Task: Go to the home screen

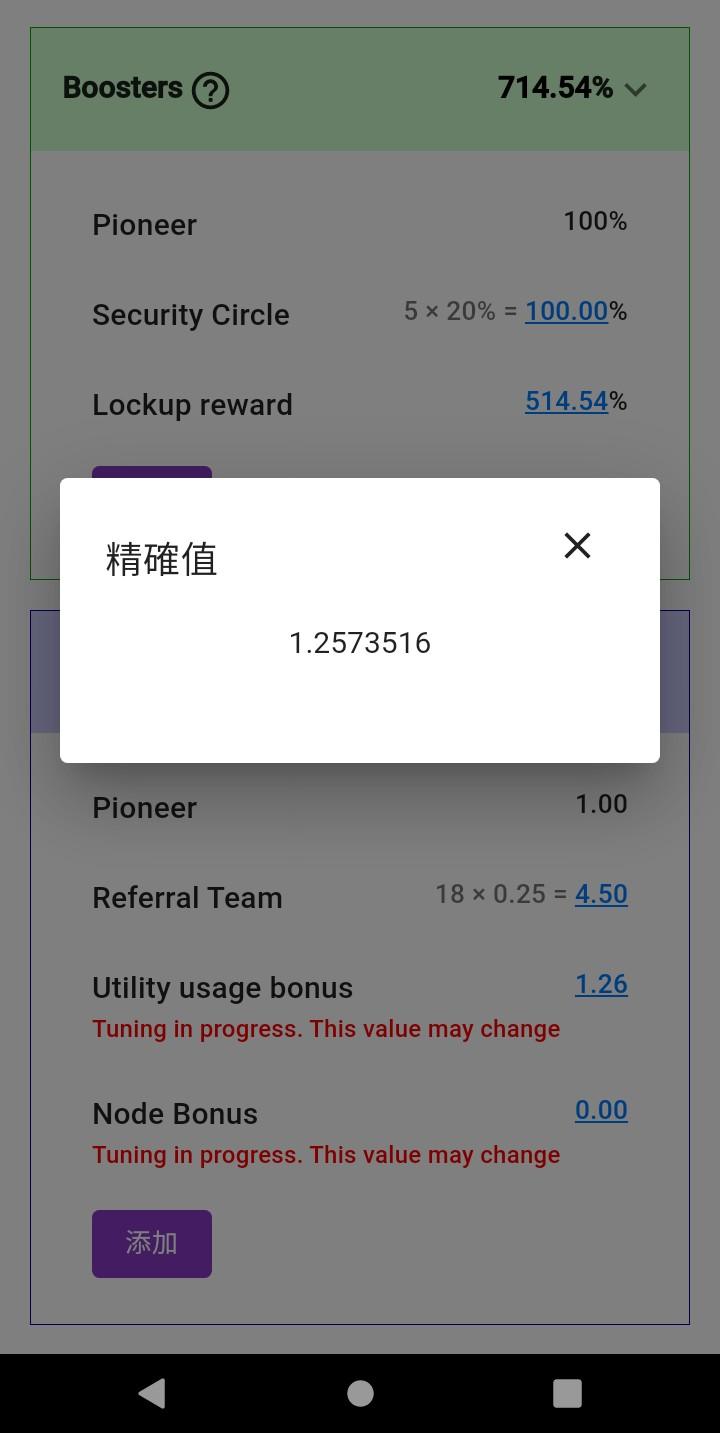Action: coord(360,1393)
